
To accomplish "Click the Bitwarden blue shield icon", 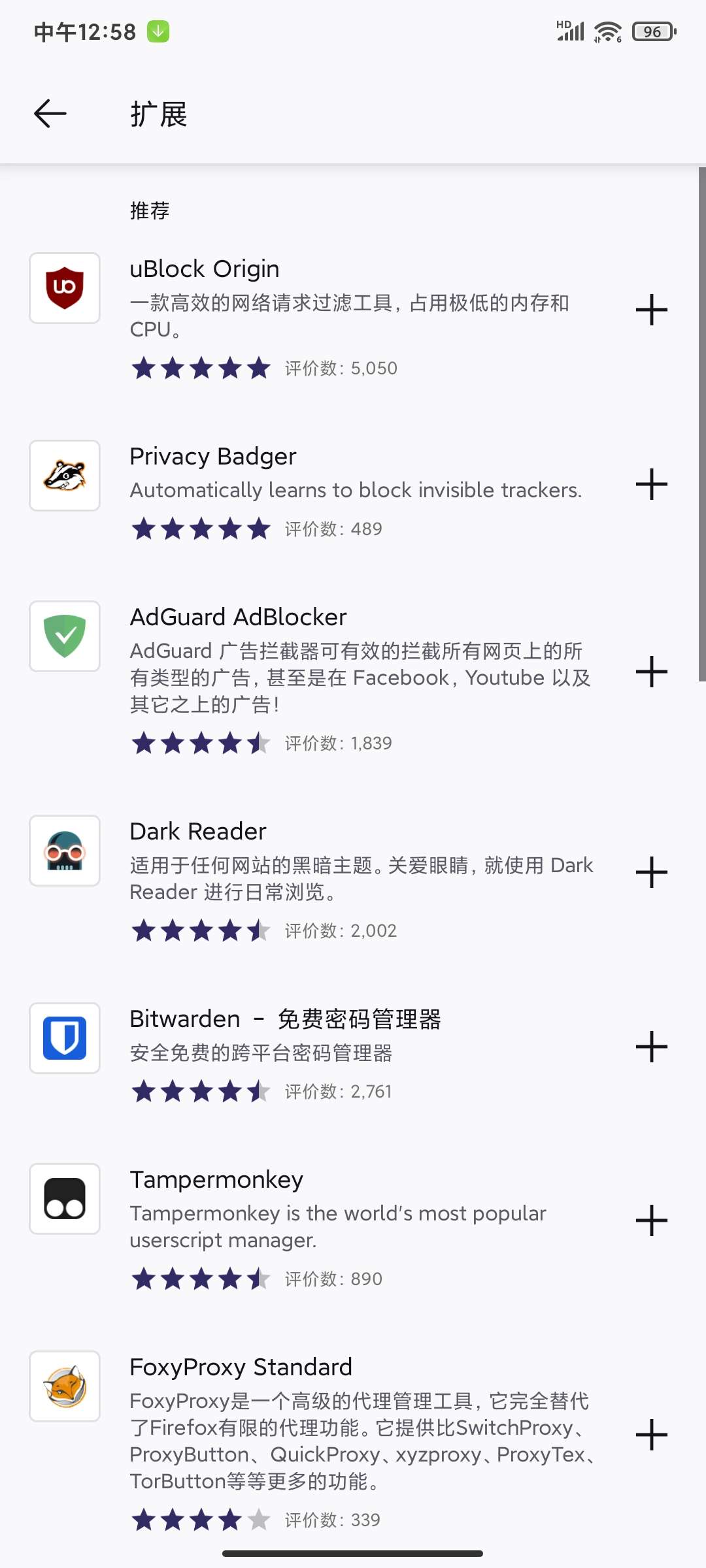I will point(63,1039).
